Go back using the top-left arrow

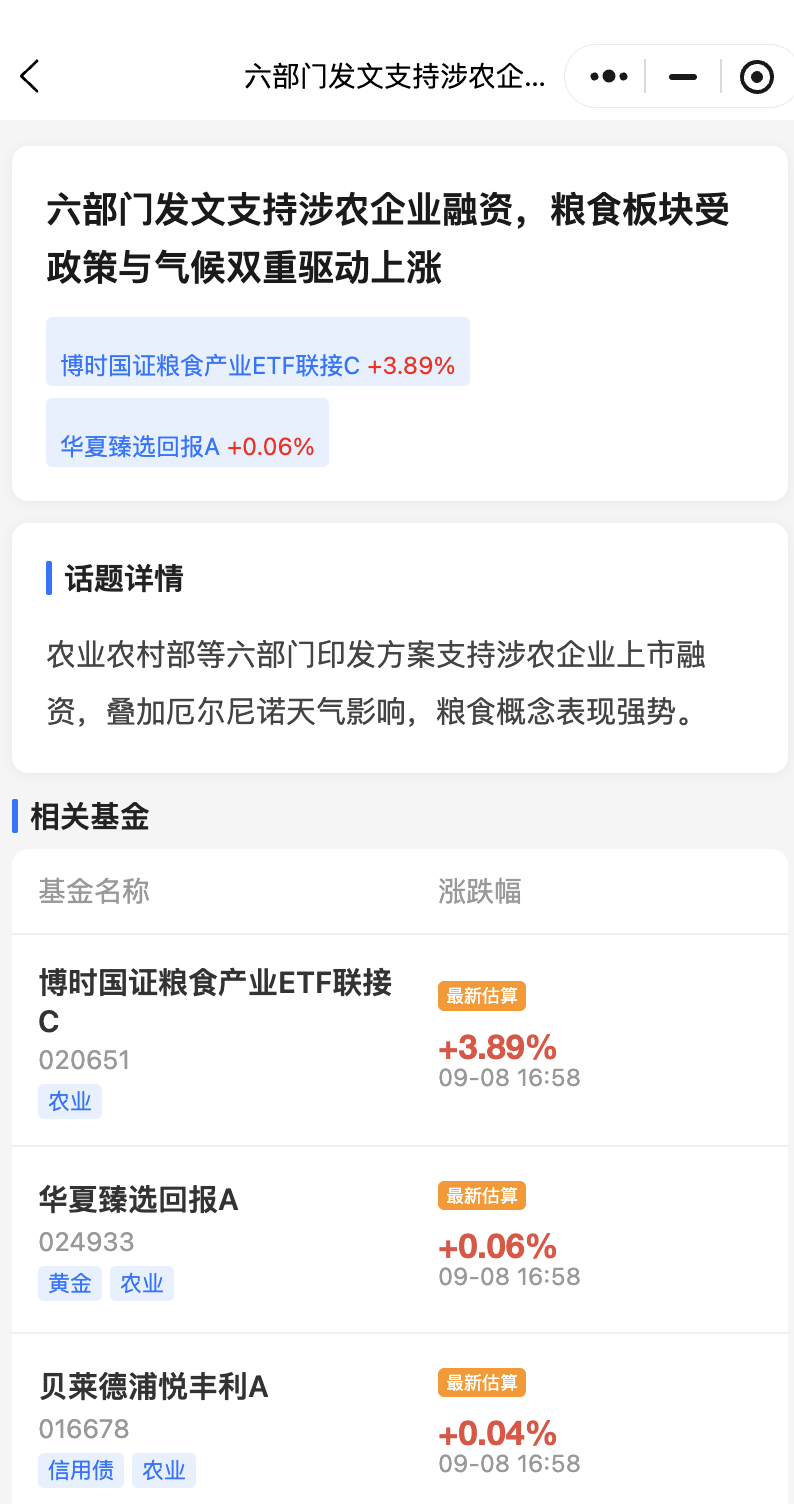click(30, 76)
